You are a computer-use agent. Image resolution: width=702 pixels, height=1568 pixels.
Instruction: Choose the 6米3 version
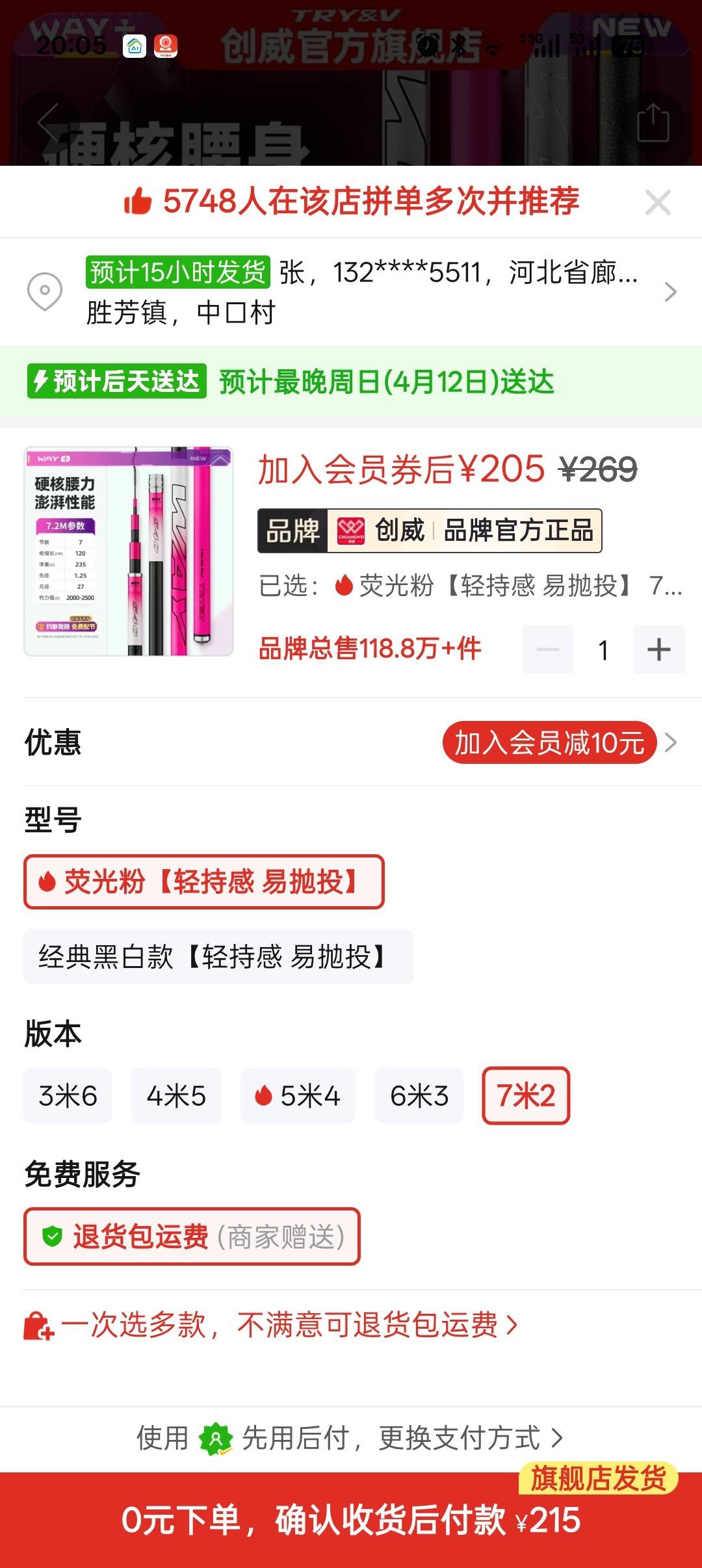tap(419, 1096)
